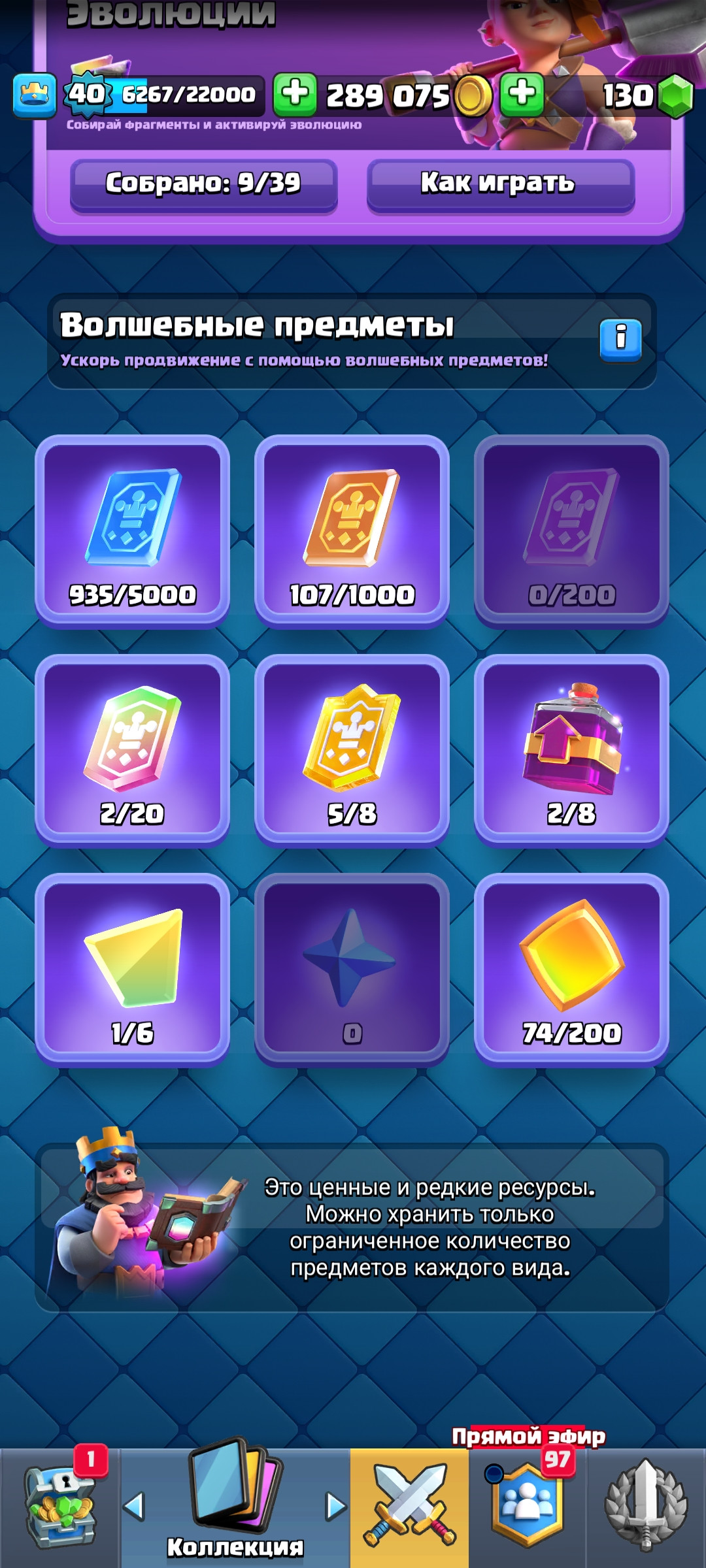View the yellow gem item 74/200

point(571,969)
